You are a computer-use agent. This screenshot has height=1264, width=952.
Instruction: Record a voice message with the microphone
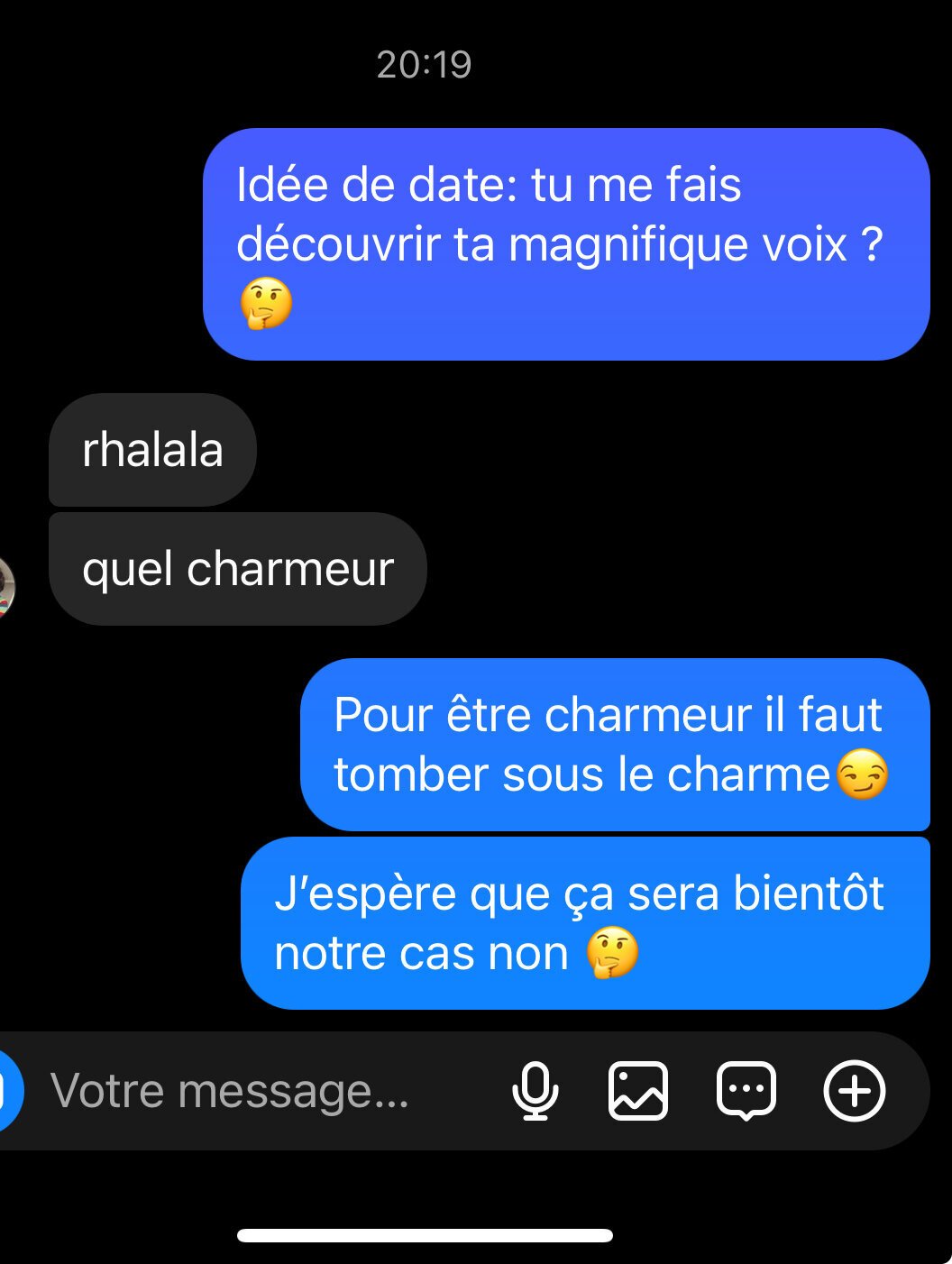[535, 1091]
